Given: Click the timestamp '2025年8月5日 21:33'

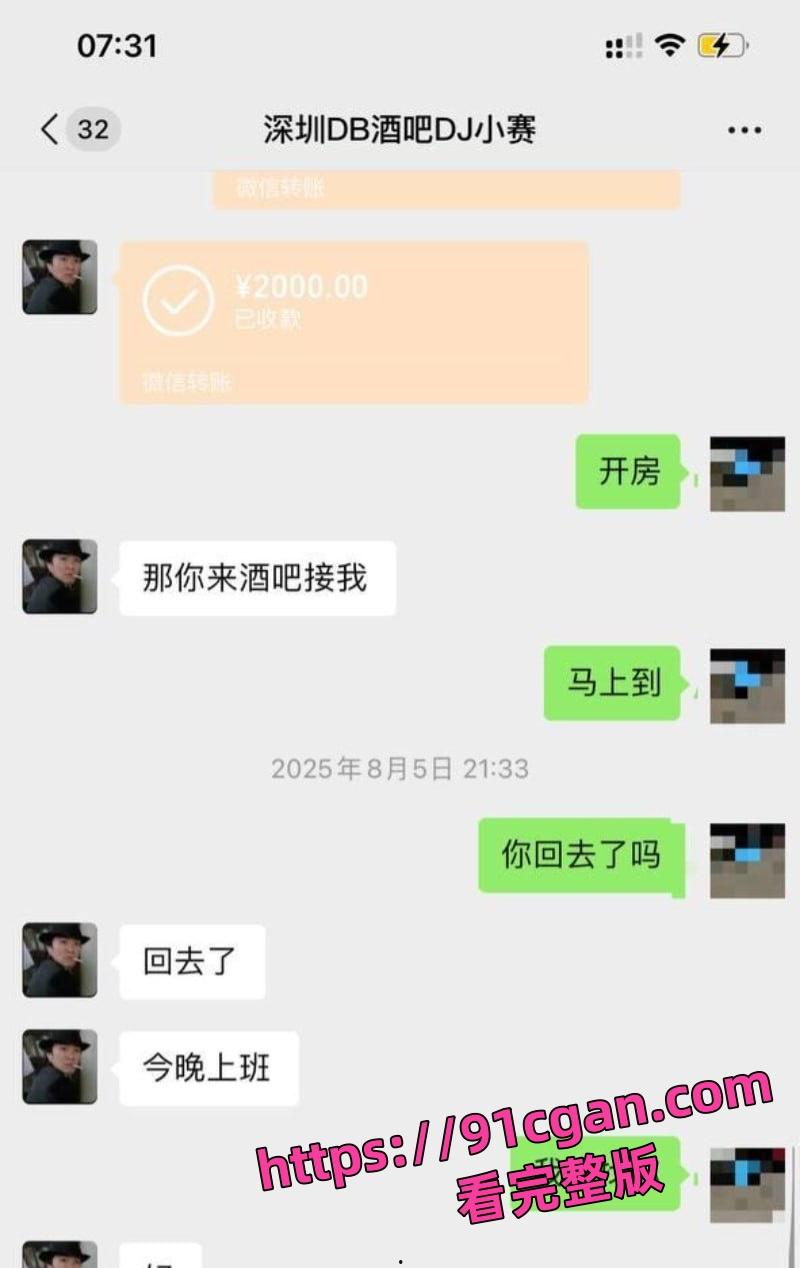Looking at the screenshot, I should pyautogui.click(x=400, y=769).
